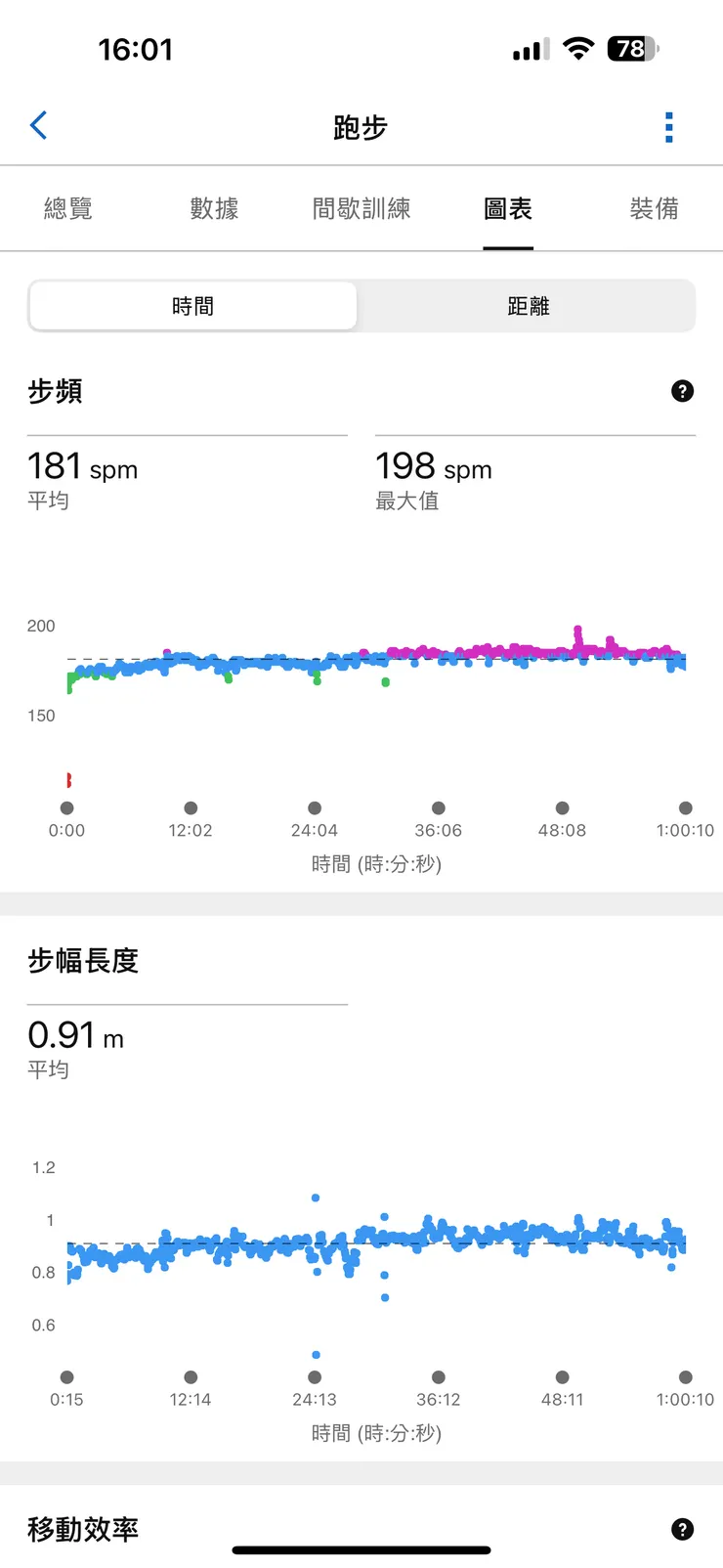Select the 圖表 tab

point(508,208)
